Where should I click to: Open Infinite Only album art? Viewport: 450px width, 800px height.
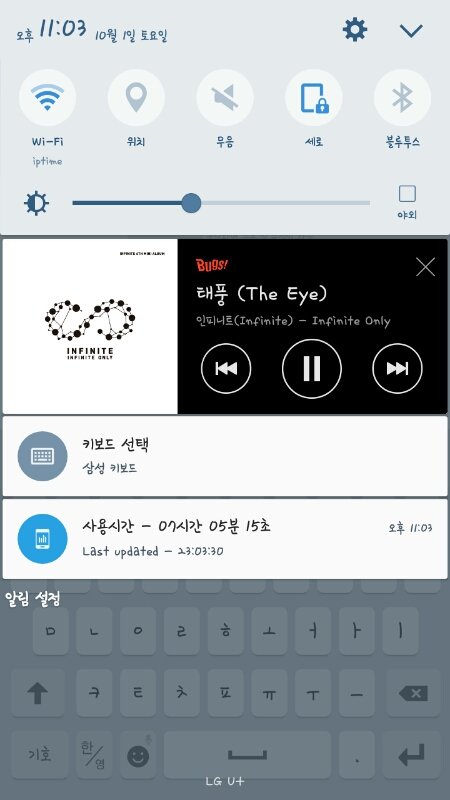pos(90,327)
